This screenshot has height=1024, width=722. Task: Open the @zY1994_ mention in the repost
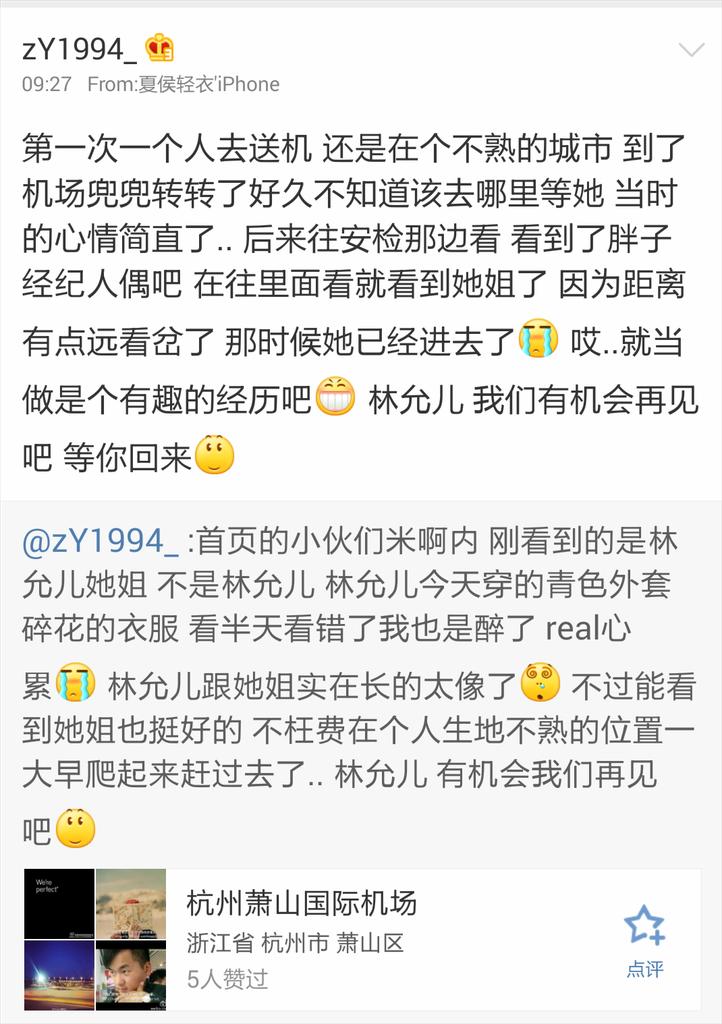pos(100,541)
